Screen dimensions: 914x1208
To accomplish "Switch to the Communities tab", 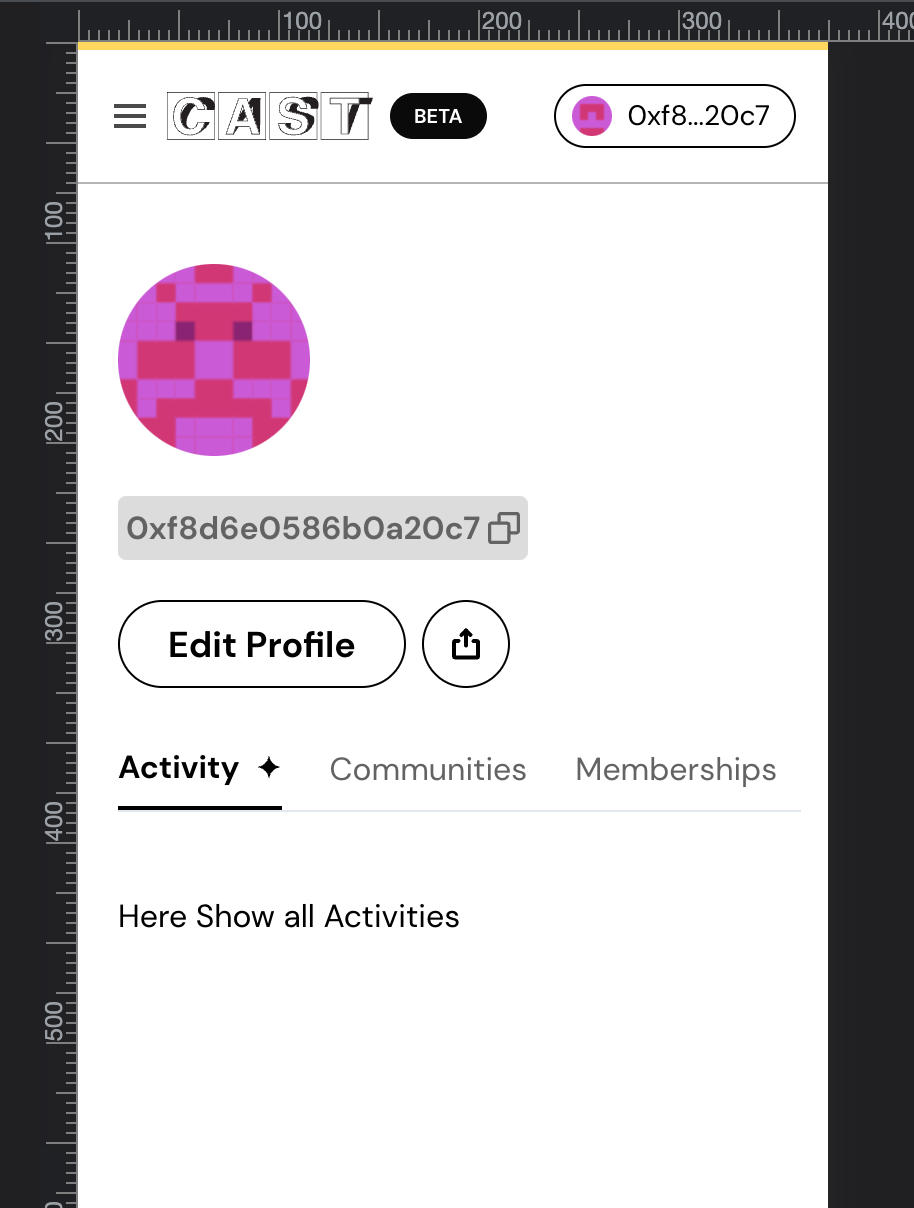I will click(x=428, y=769).
